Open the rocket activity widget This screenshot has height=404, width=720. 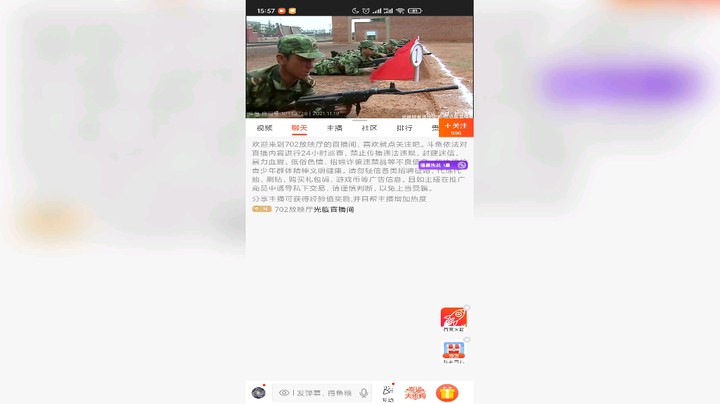[453, 319]
